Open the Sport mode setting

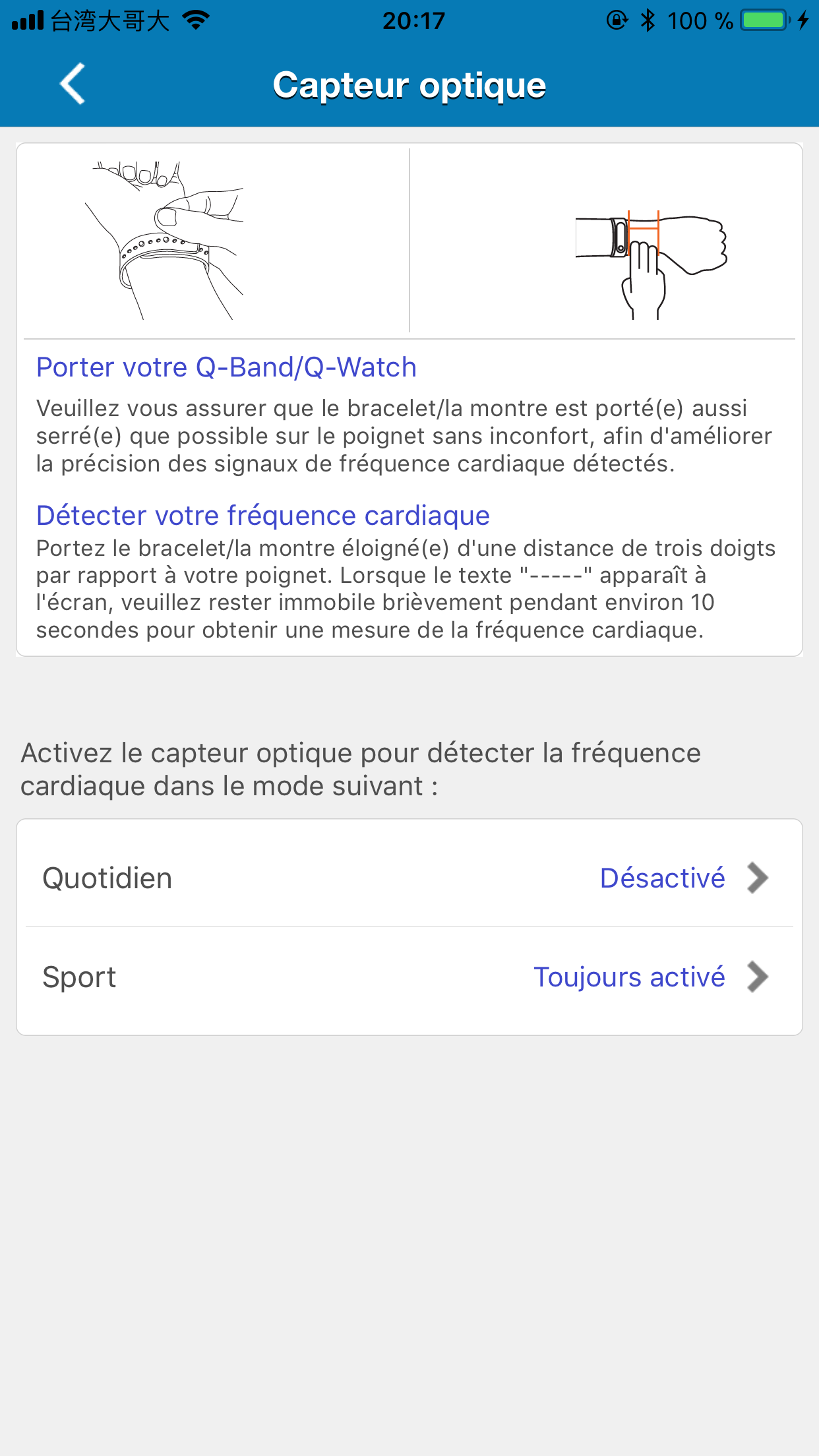tap(409, 977)
